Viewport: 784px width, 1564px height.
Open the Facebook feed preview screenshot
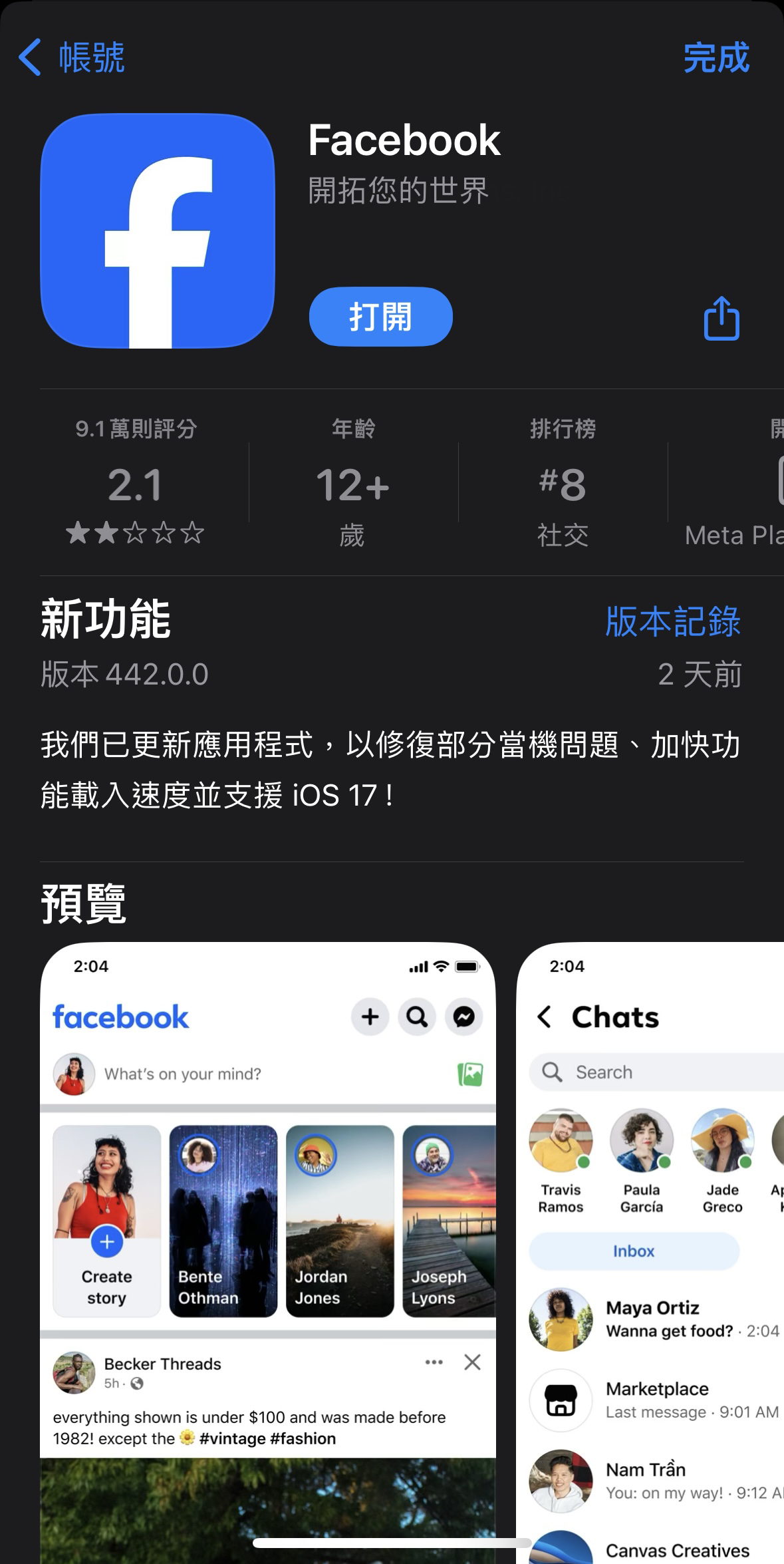268,1251
